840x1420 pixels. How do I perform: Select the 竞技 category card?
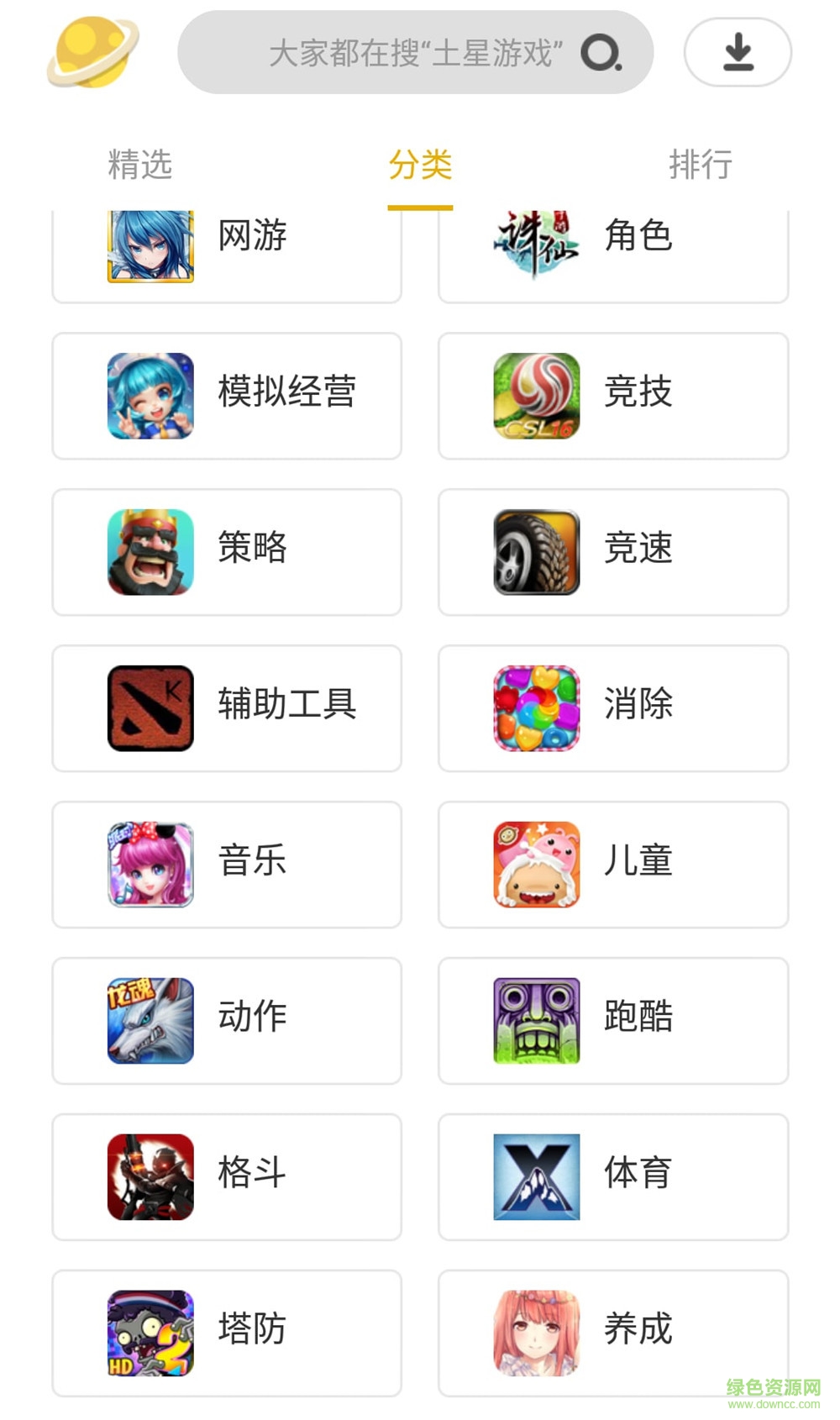pos(613,396)
